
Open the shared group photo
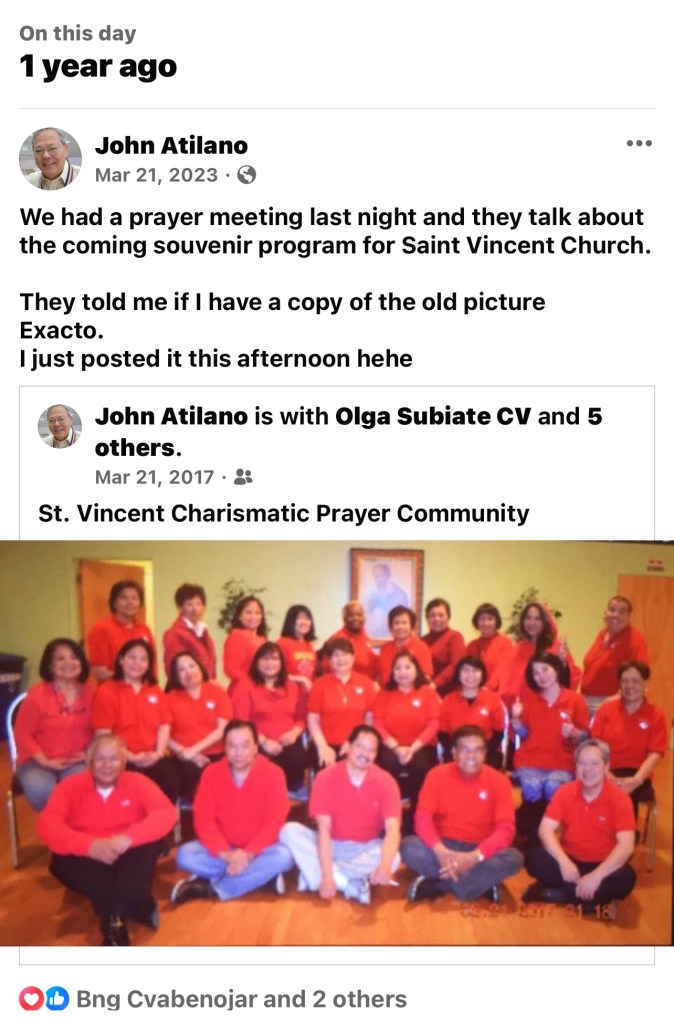click(x=336, y=742)
